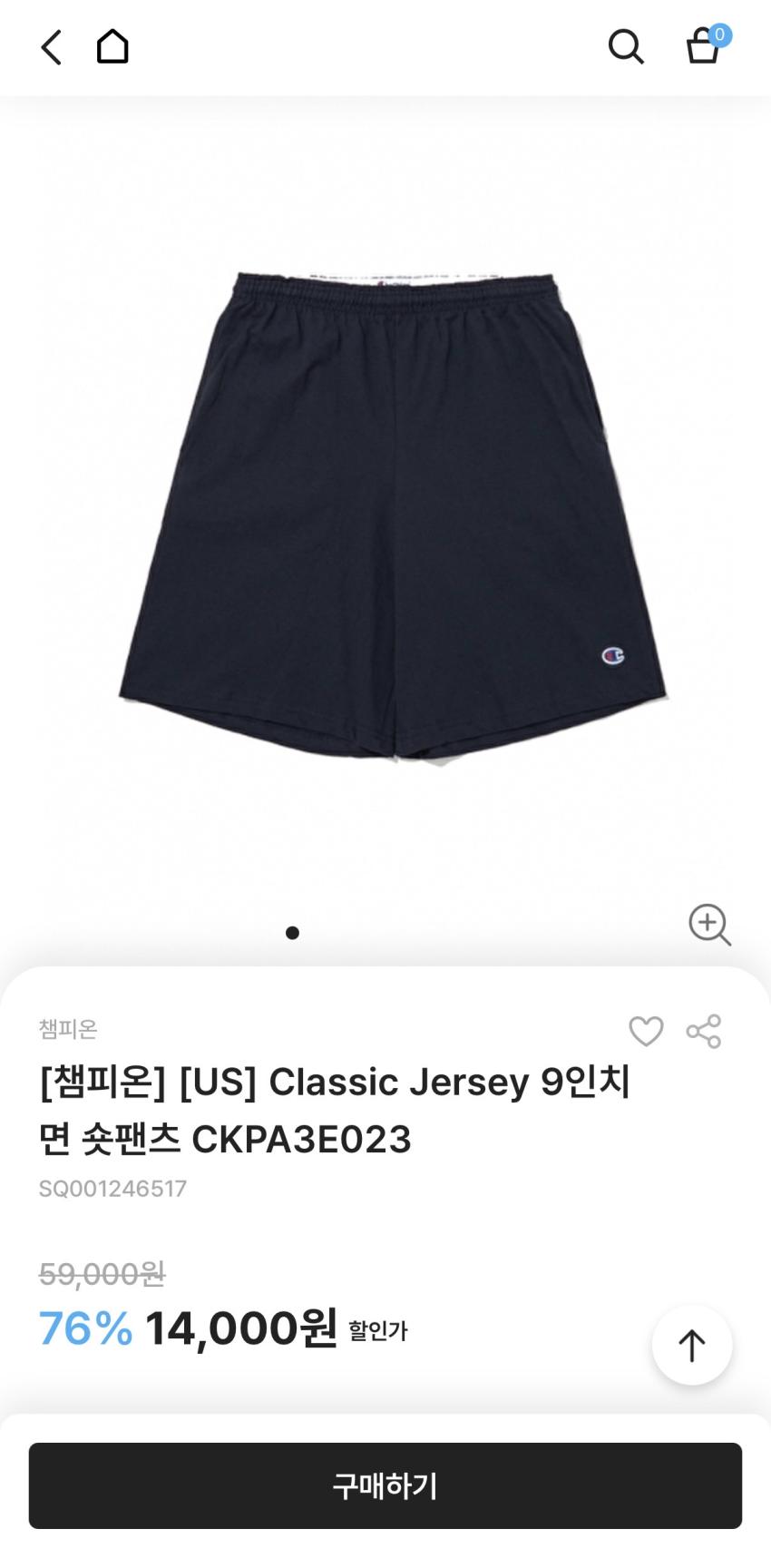Open the navy shorts product photo
771x1568 pixels.
pos(394,514)
